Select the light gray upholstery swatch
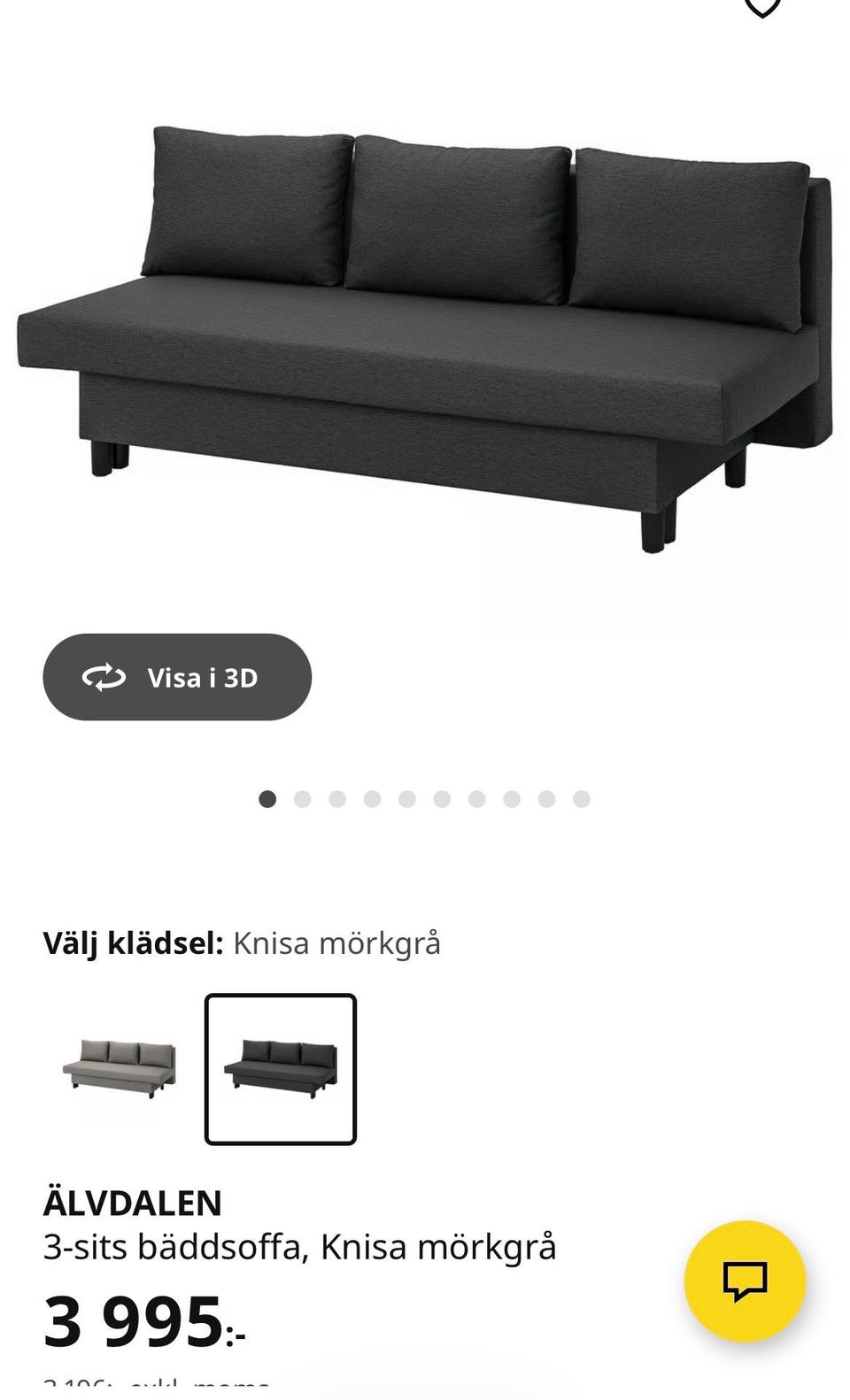 coord(120,1065)
